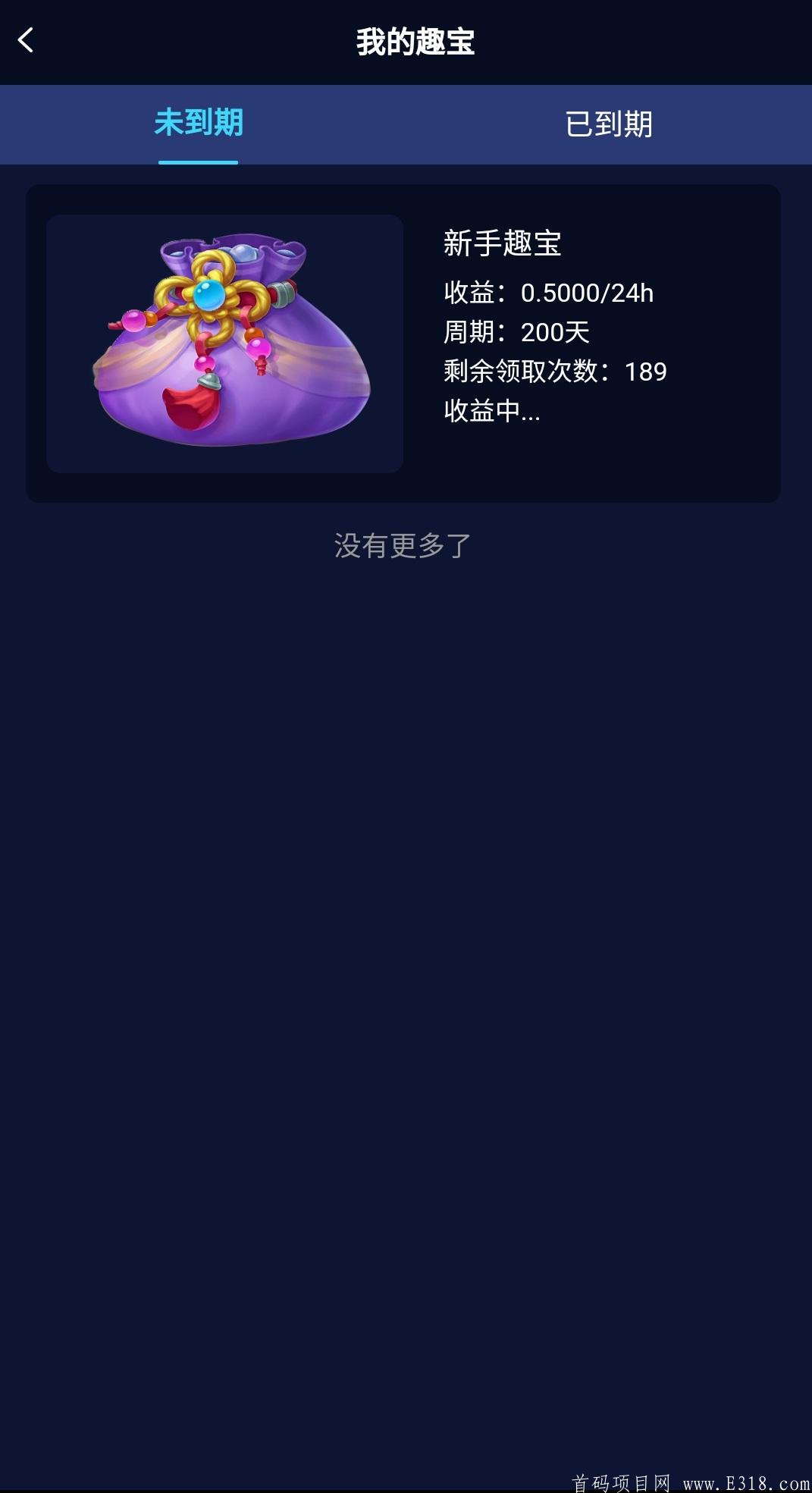
Task: Tap the 没有更多了 end-of-list text
Action: (x=402, y=544)
